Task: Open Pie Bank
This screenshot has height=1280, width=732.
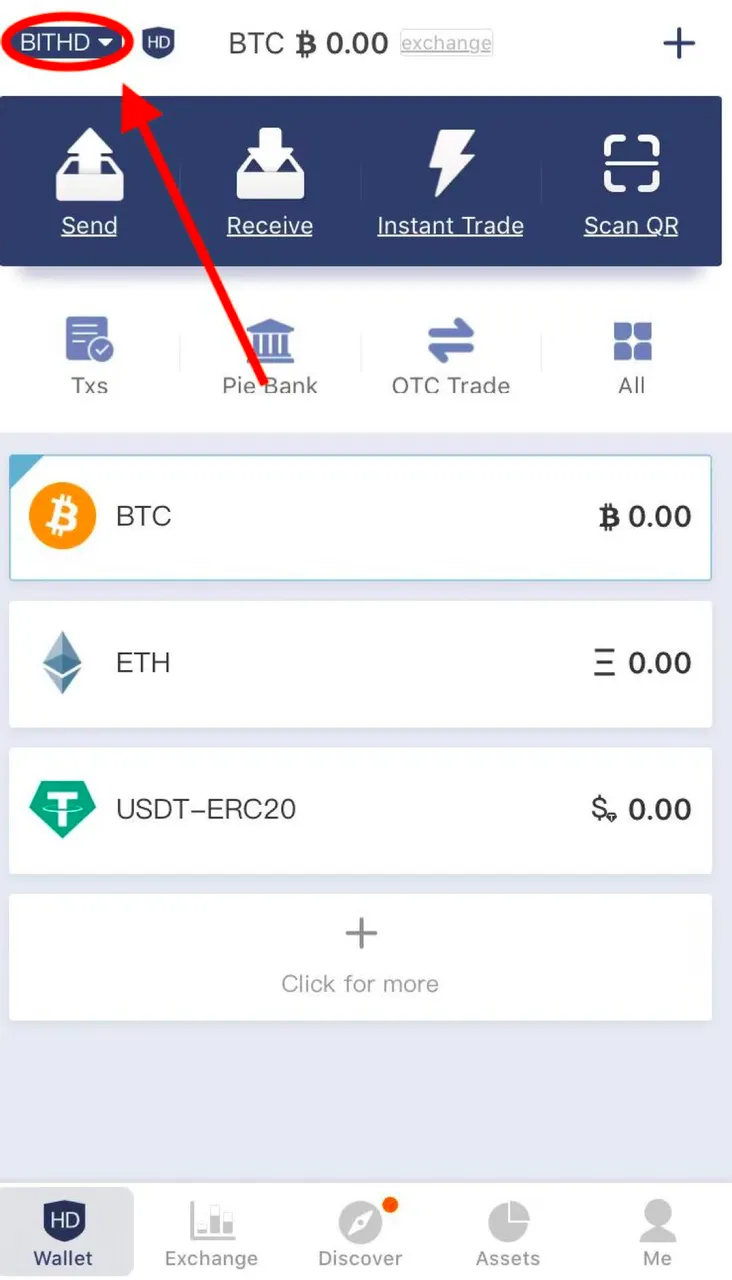Action: [x=270, y=356]
